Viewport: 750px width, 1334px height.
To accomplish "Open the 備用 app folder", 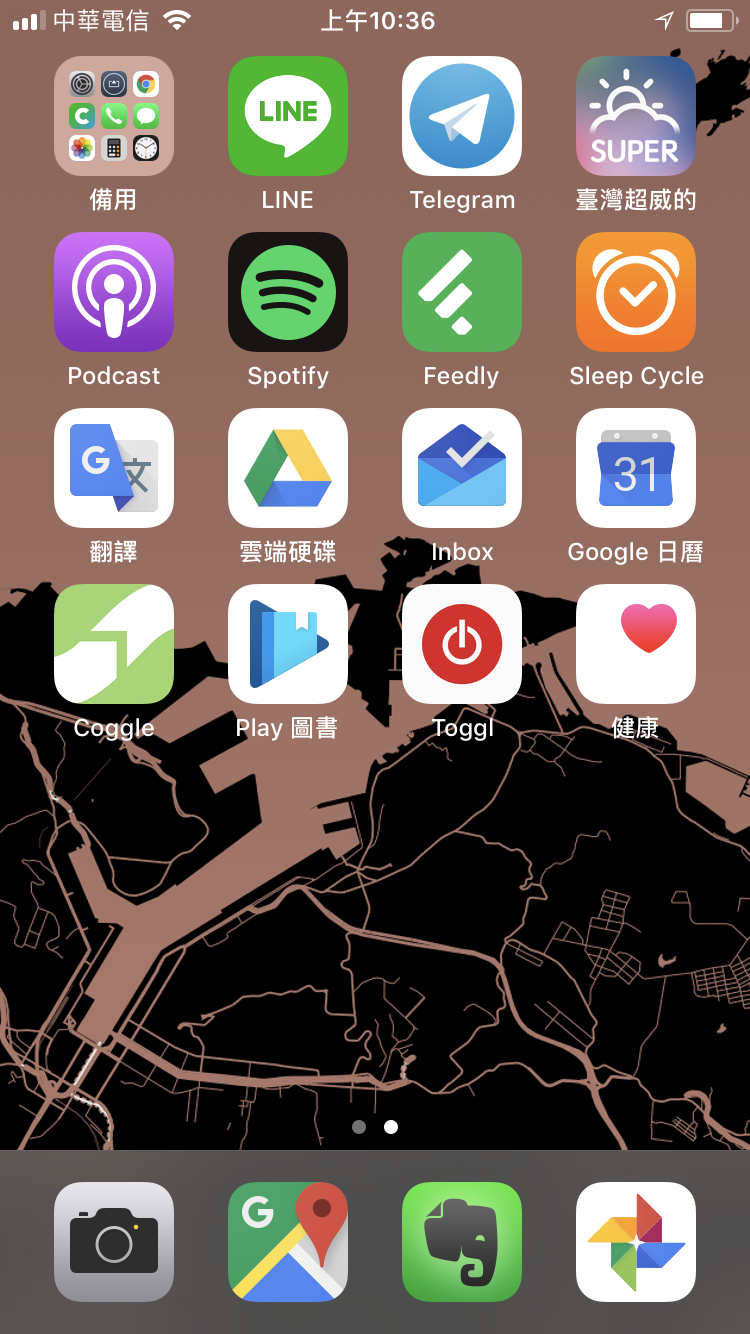I will pyautogui.click(x=114, y=116).
